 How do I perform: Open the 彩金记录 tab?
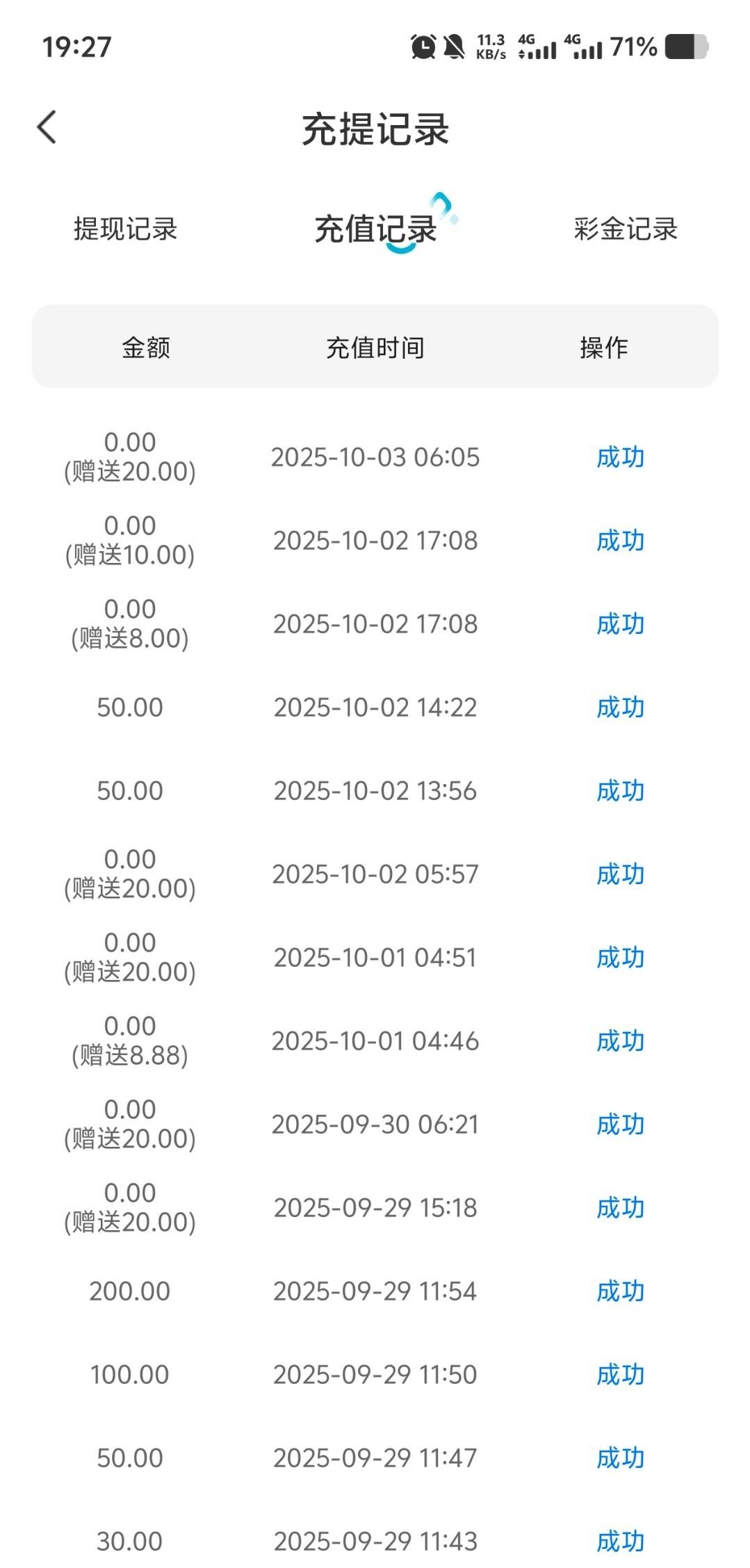625,229
